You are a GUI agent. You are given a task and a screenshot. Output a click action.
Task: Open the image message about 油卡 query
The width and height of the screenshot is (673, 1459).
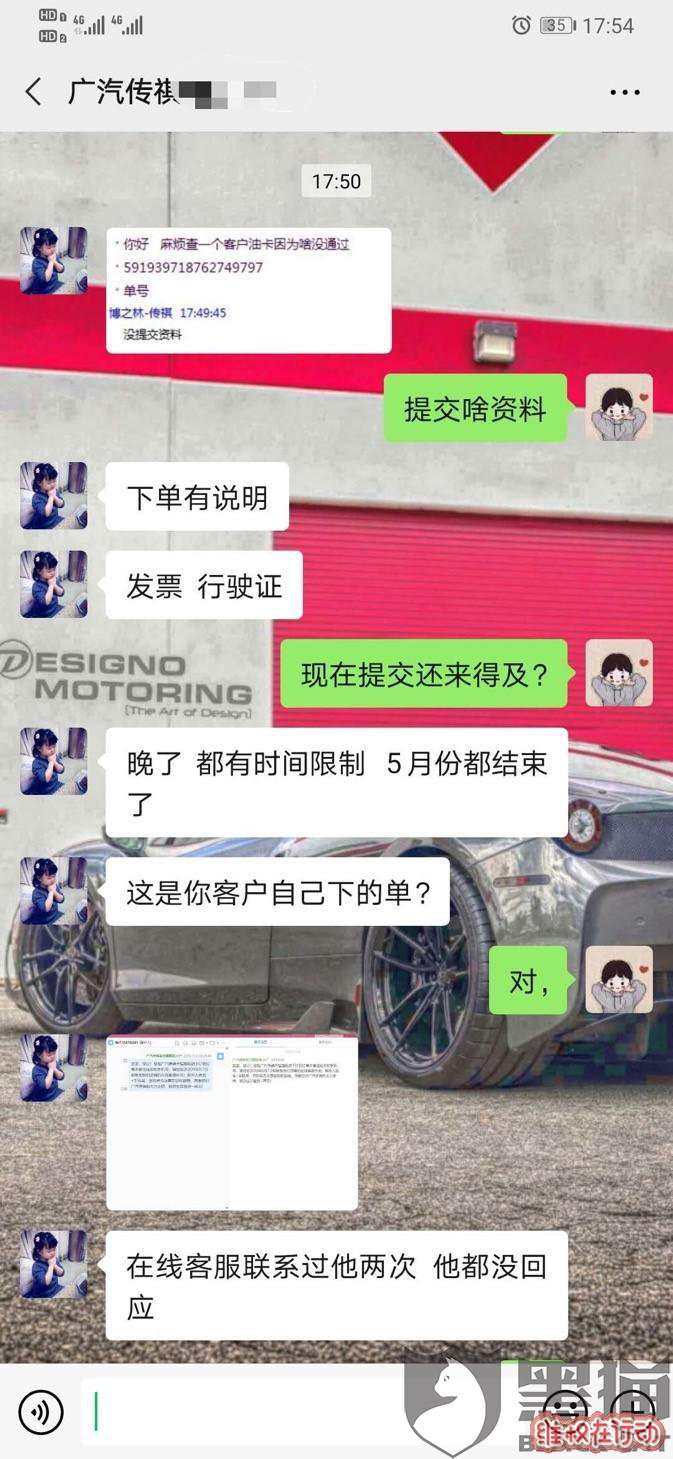[248, 290]
